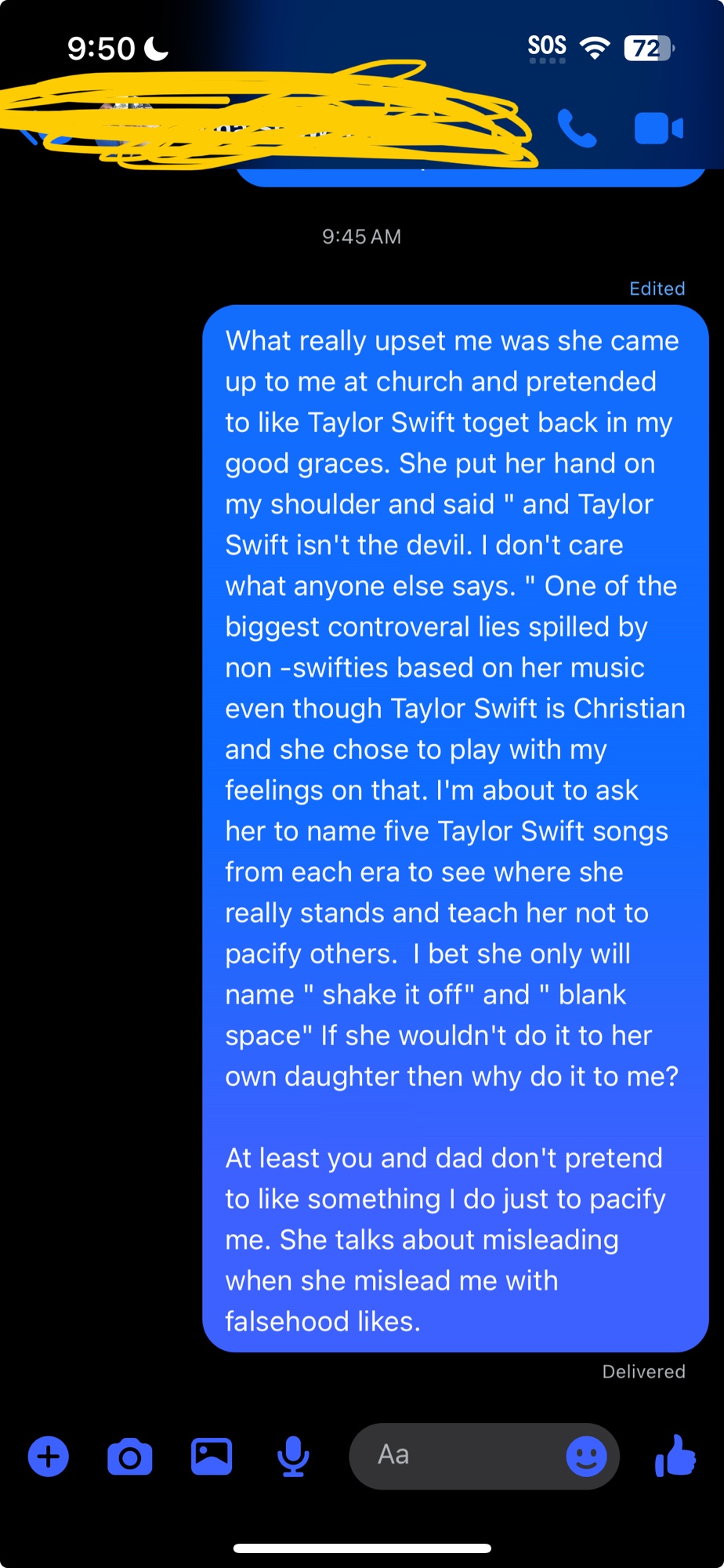
Task: Start a voice call
Action: click(577, 129)
